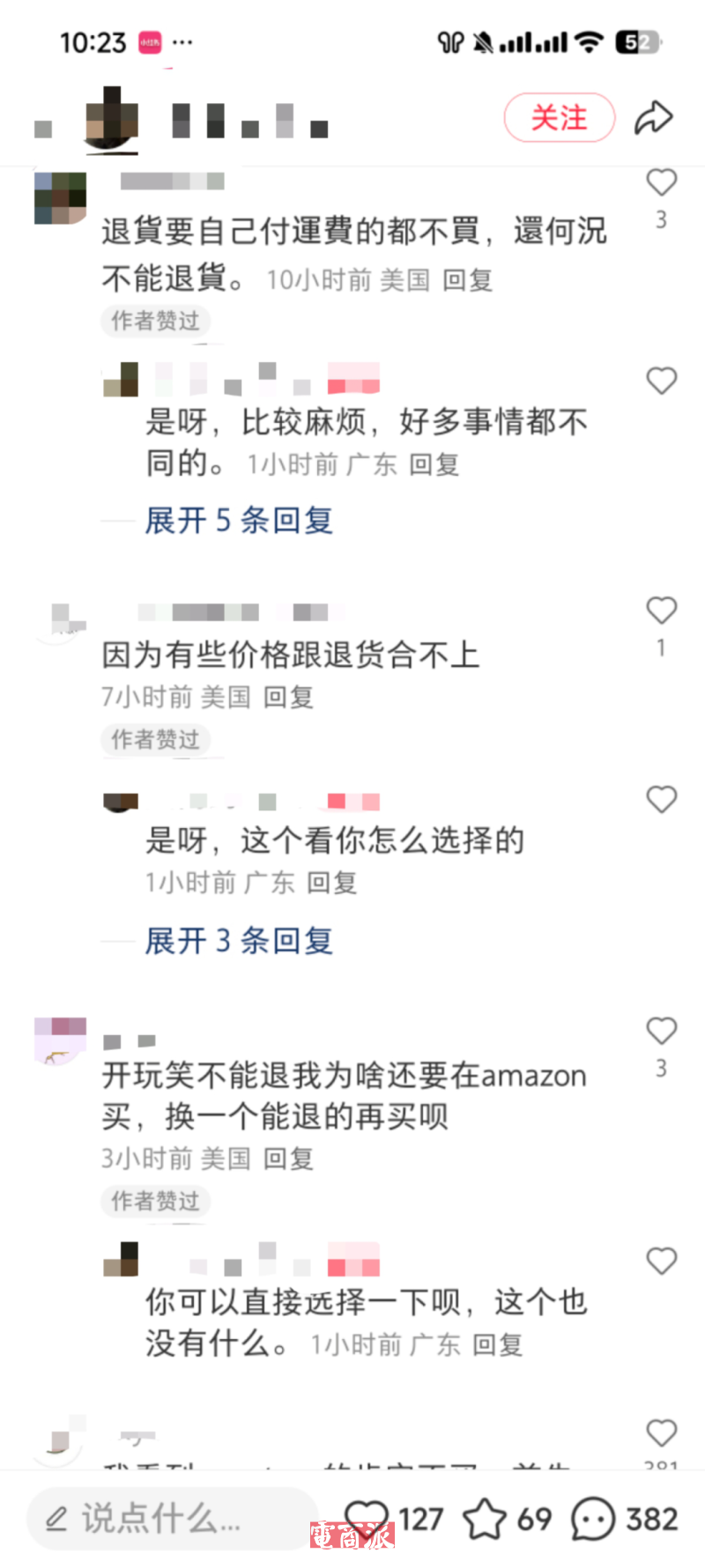
Task: Like the reply 你可以直接选择一下呗
Action: [661, 1261]
